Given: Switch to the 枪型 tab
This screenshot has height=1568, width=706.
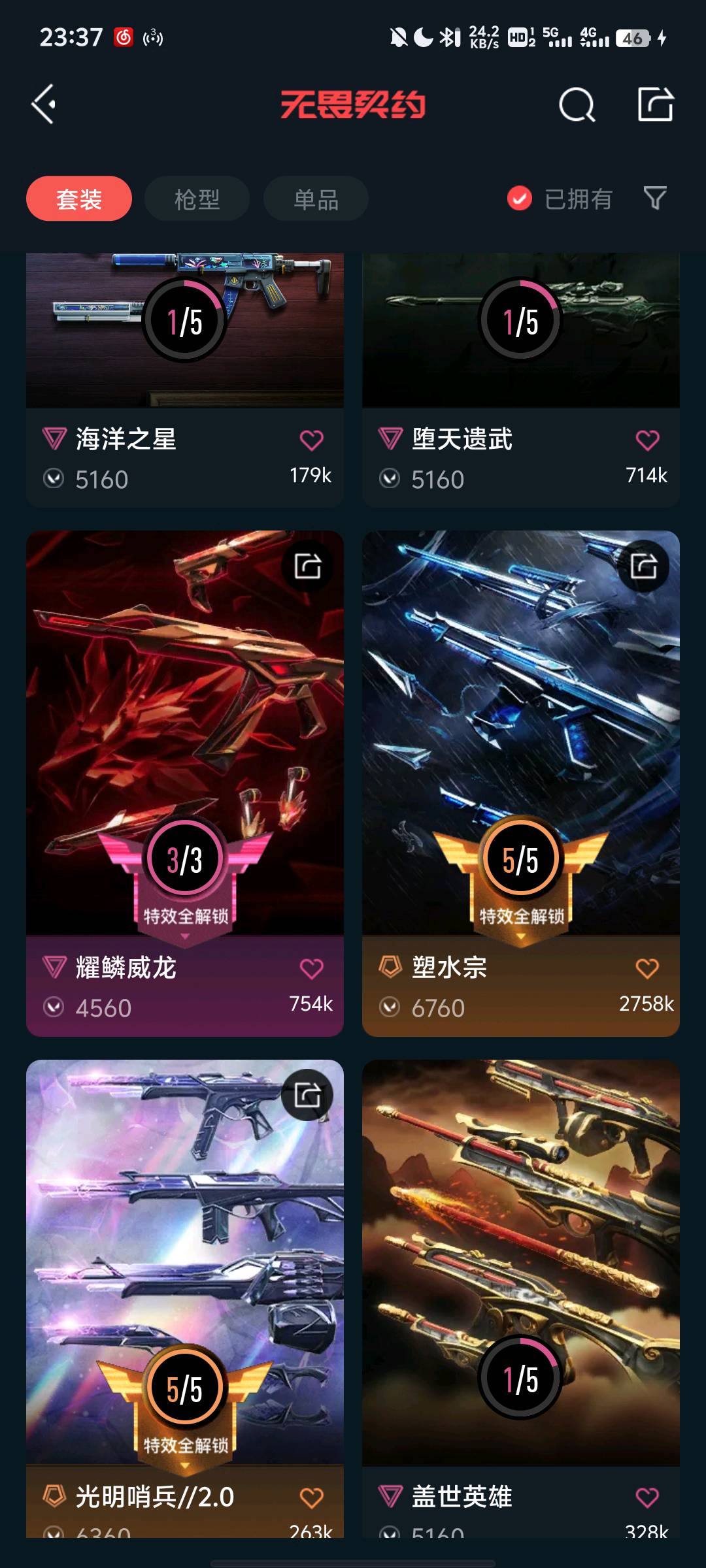Looking at the screenshot, I should tap(197, 199).
